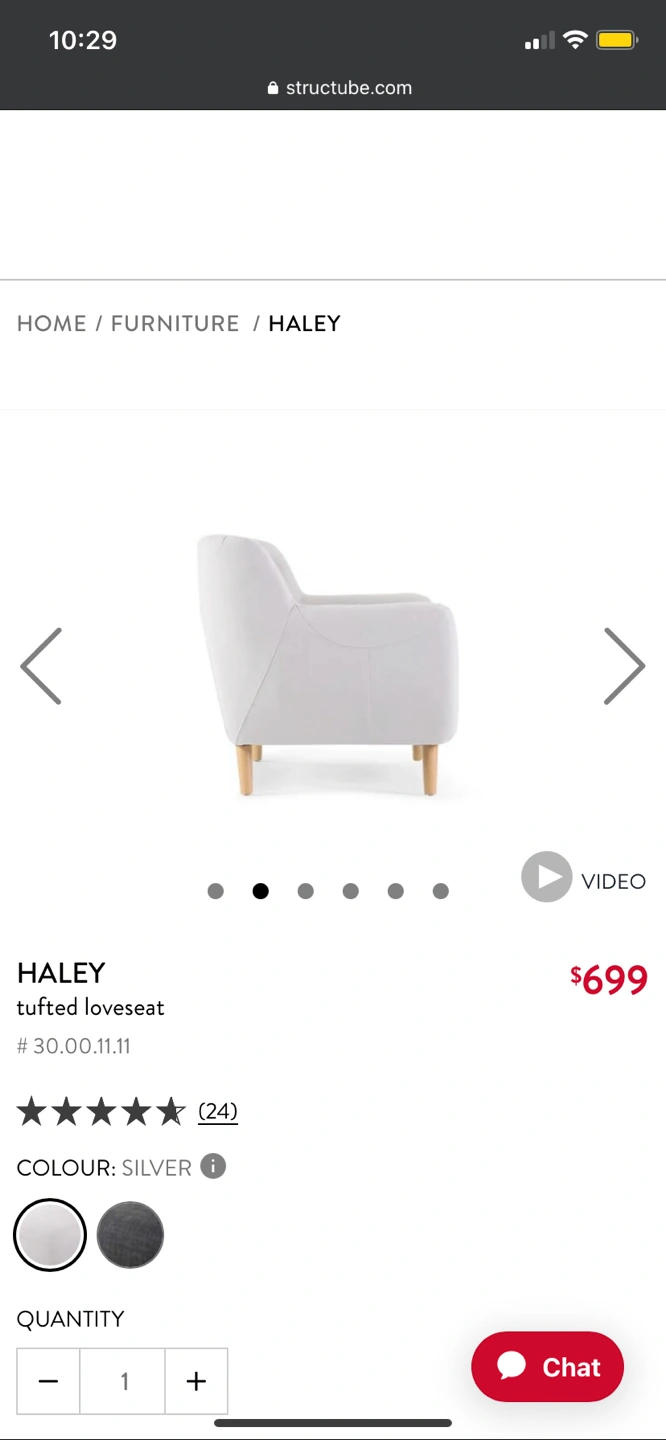This screenshot has height=1440, width=666.
Task: Show the previous product image
Action: tap(41, 666)
